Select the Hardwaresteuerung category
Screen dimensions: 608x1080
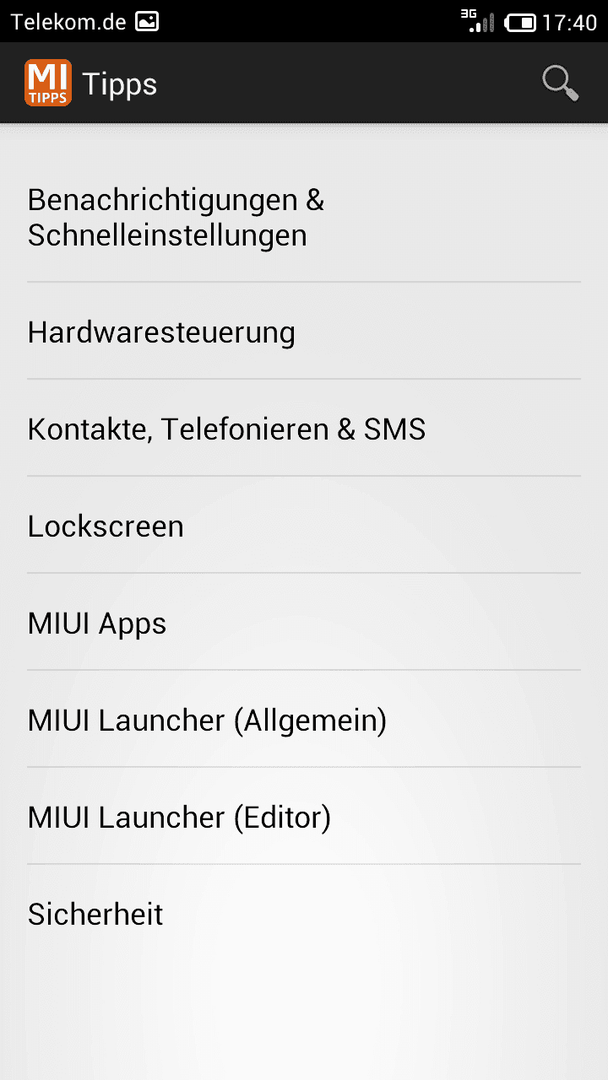click(x=304, y=331)
